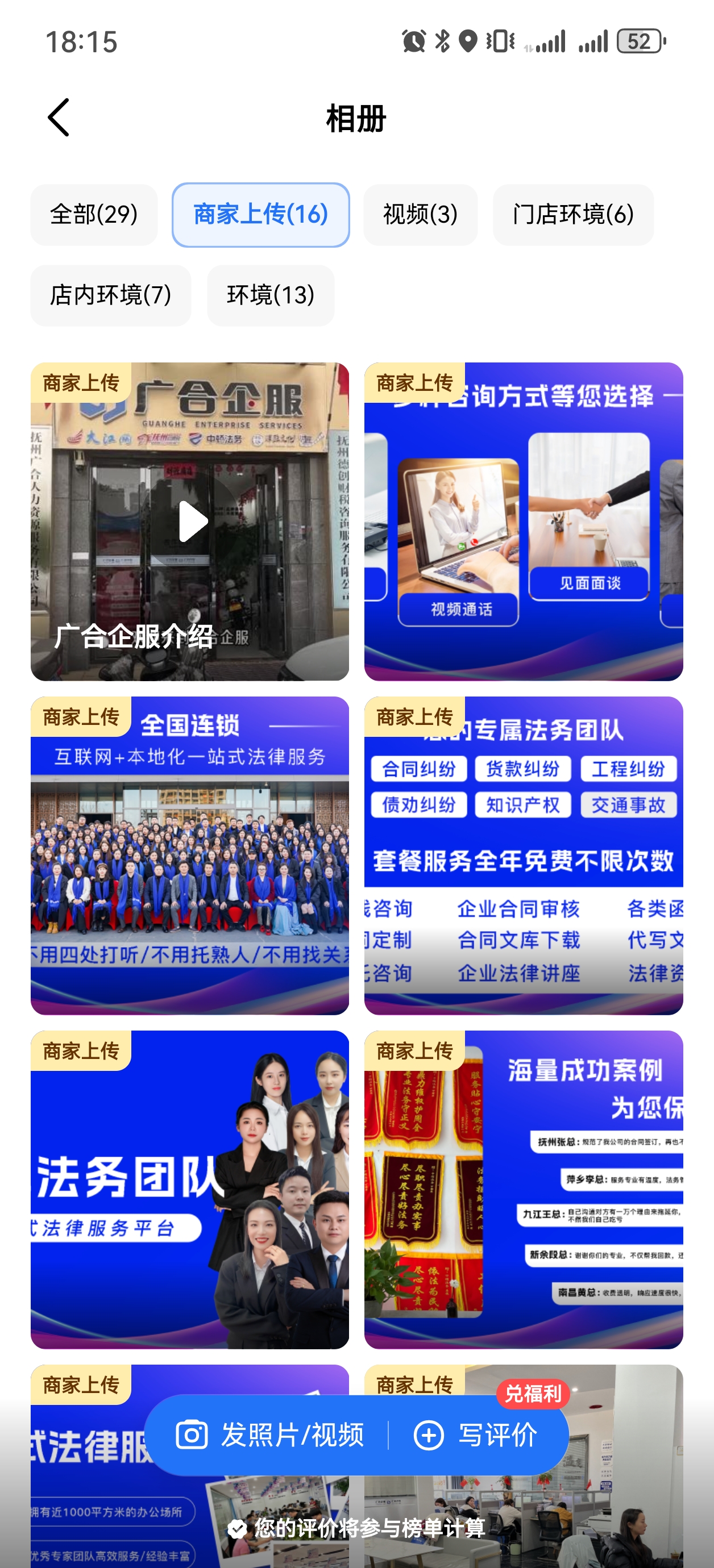Open the 专属法务团队 services image
The image size is (714, 1568).
(x=524, y=855)
